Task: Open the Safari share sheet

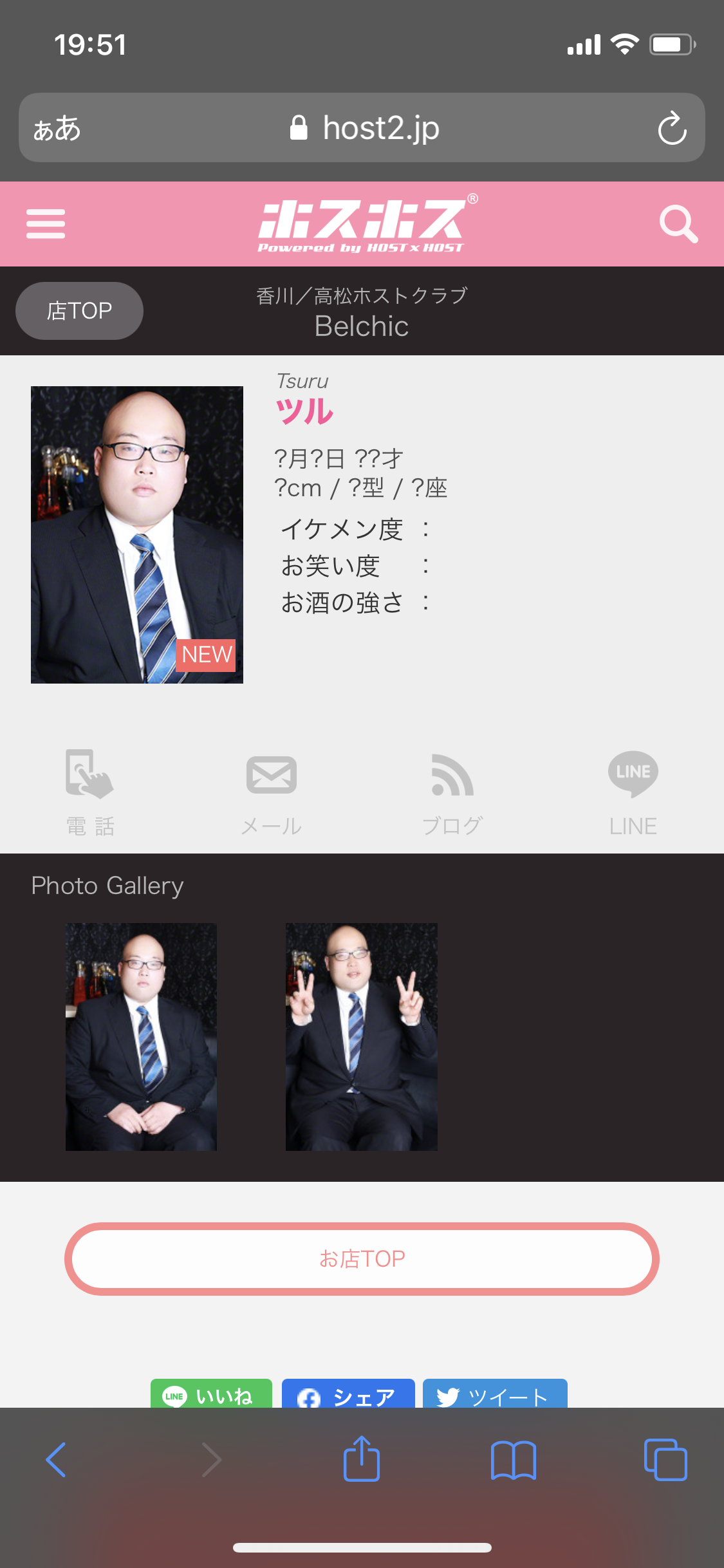Action: (x=362, y=1459)
